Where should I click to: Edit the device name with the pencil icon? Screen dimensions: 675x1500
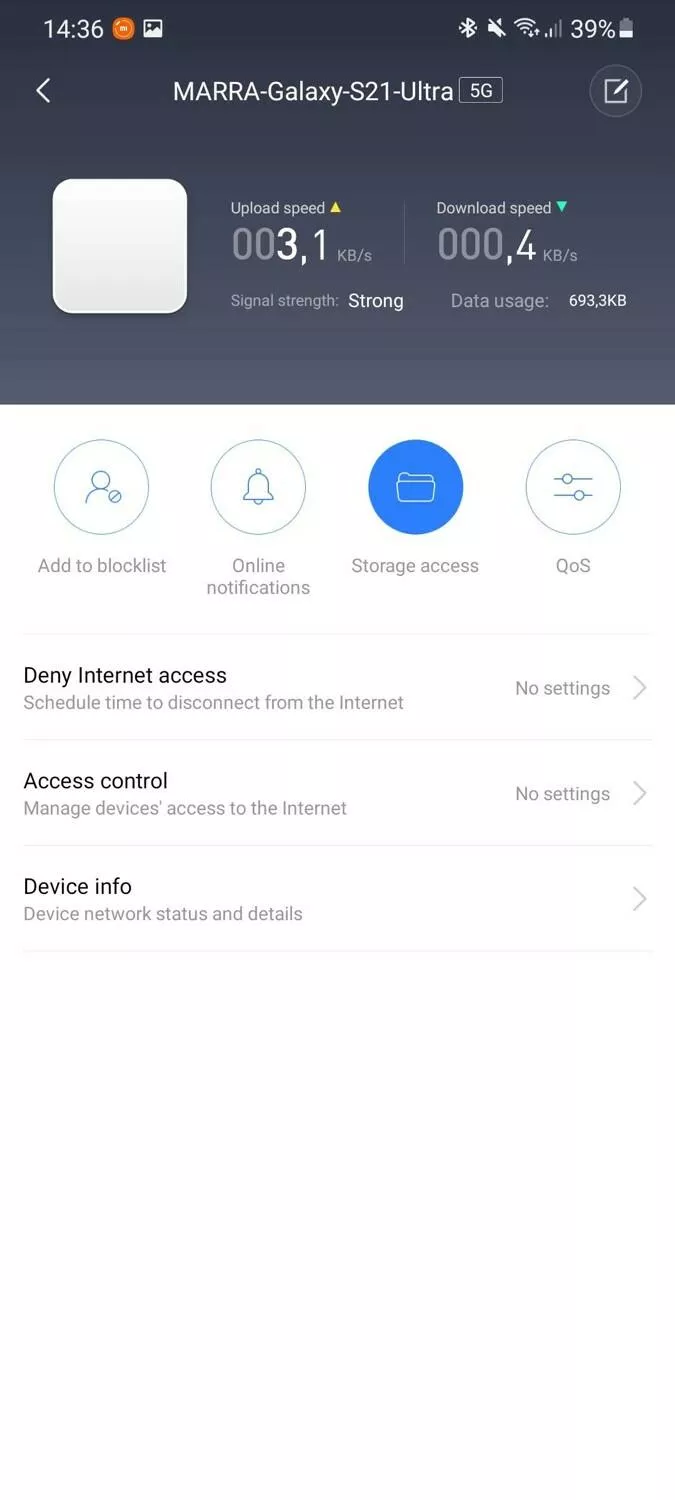[615, 91]
